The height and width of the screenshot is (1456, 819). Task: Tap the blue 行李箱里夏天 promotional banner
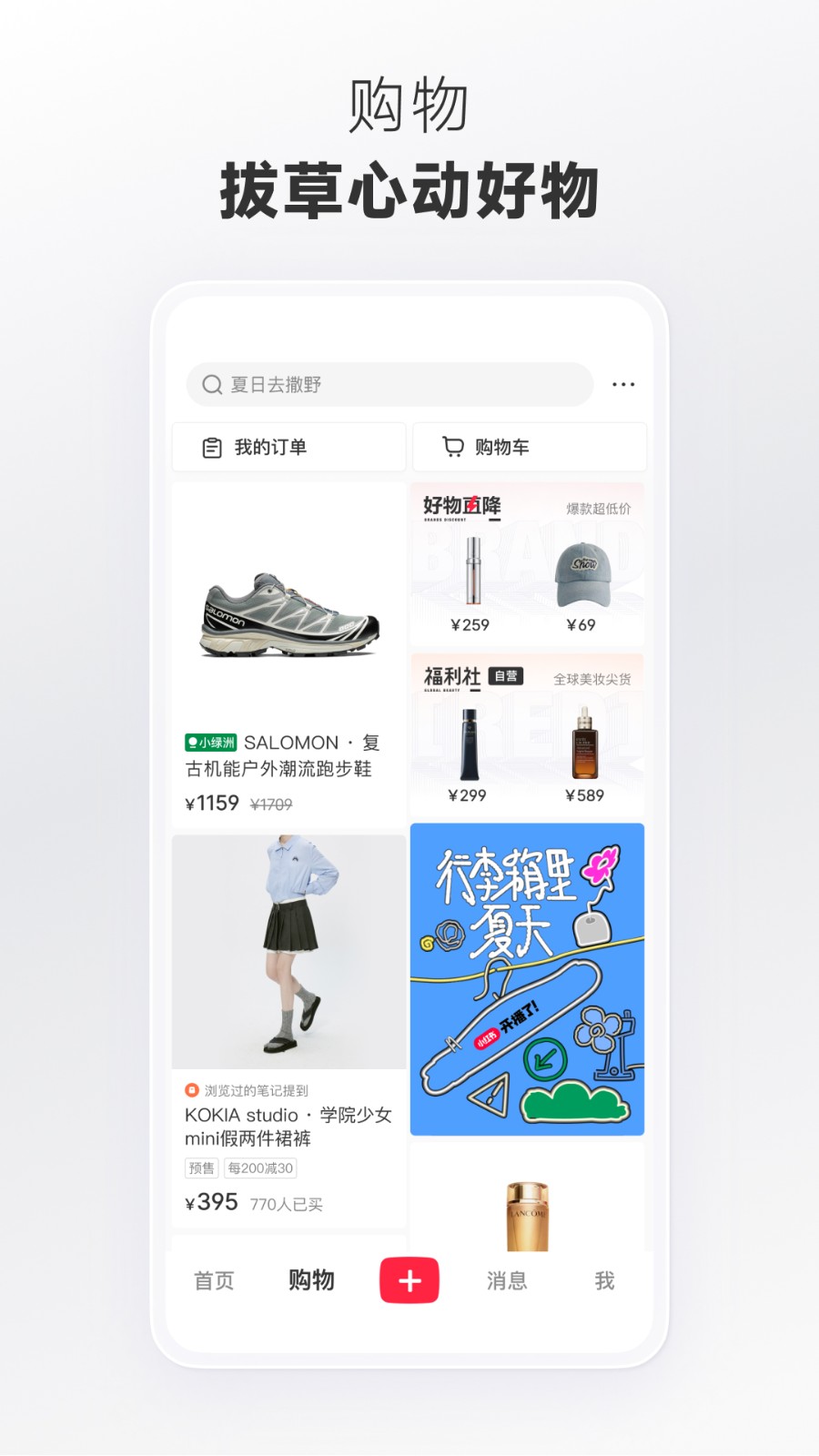(x=527, y=978)
